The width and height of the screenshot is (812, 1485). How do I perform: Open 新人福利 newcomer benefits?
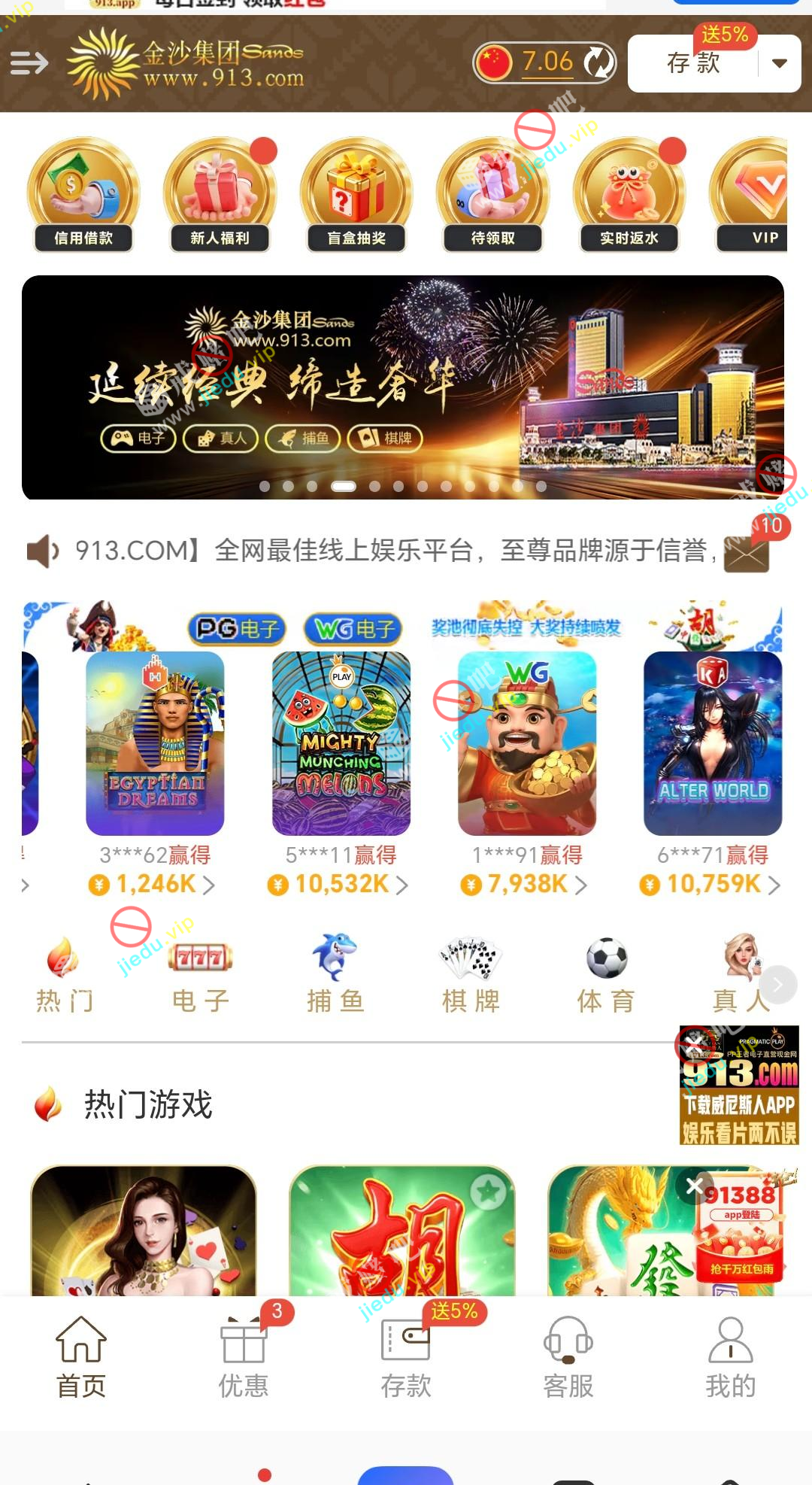(220, 196)
